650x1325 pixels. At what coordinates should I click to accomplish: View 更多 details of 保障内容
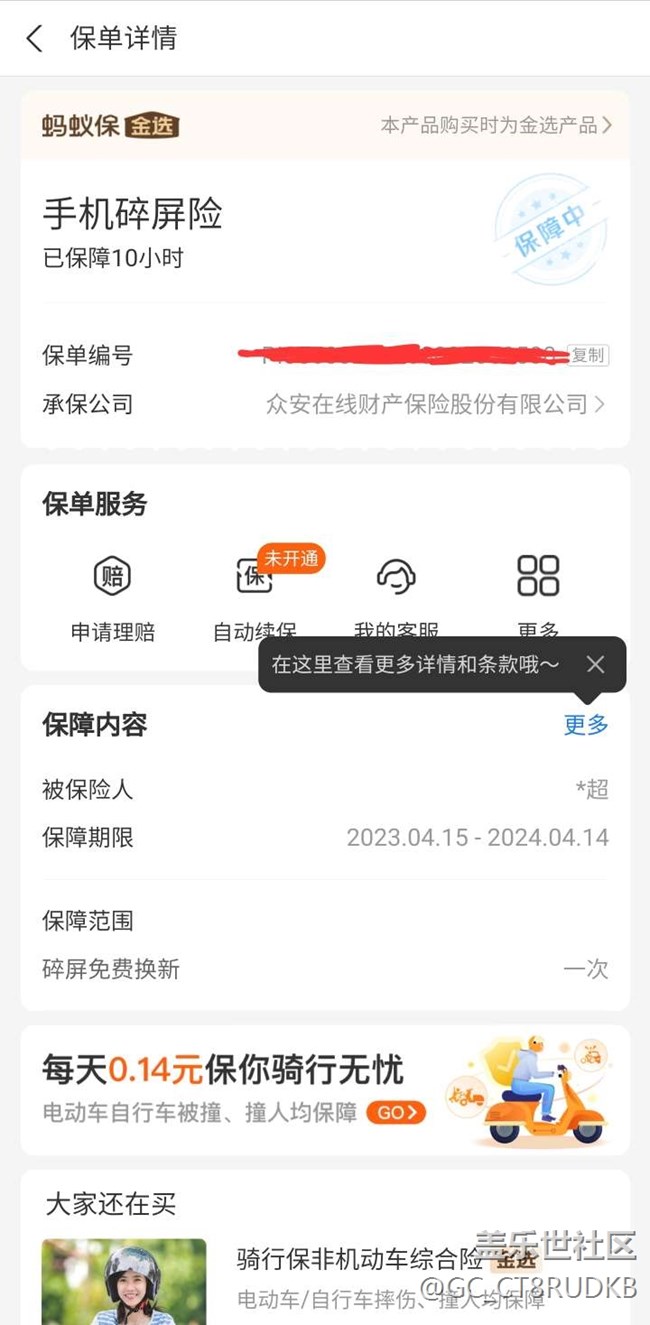[x=586, y=725]
